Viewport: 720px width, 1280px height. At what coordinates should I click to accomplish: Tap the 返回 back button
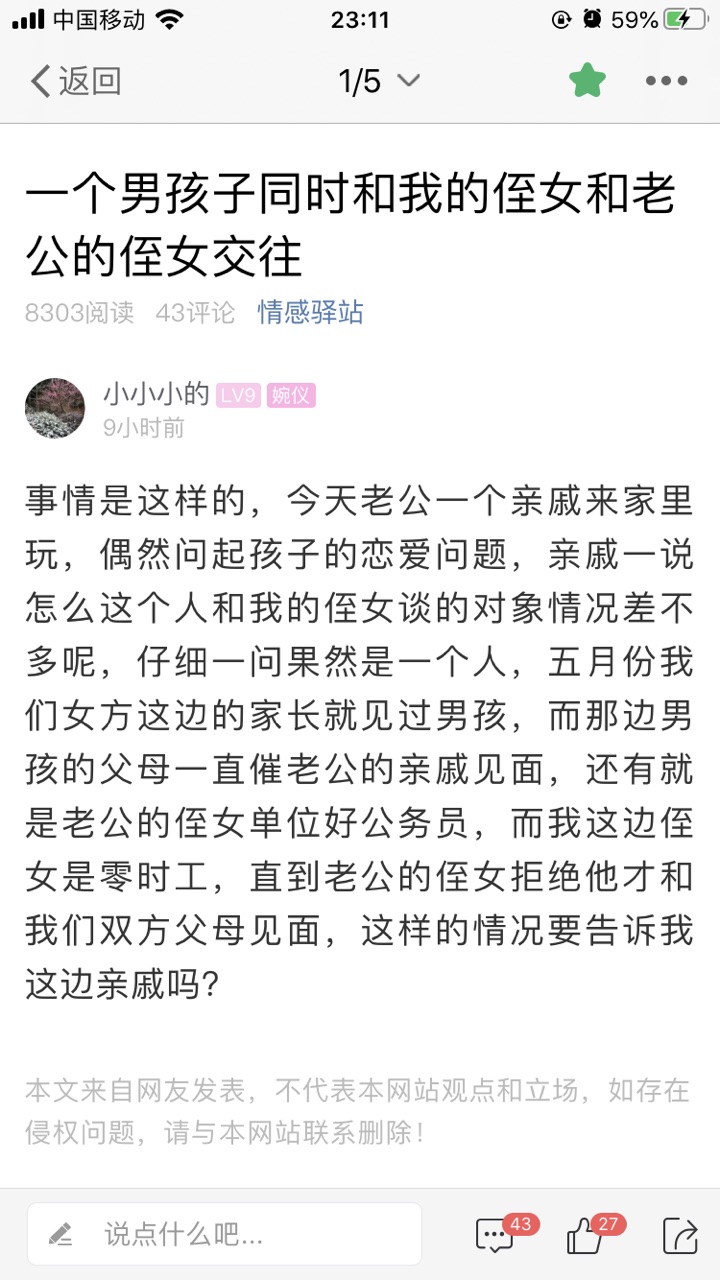pos(75,81)
